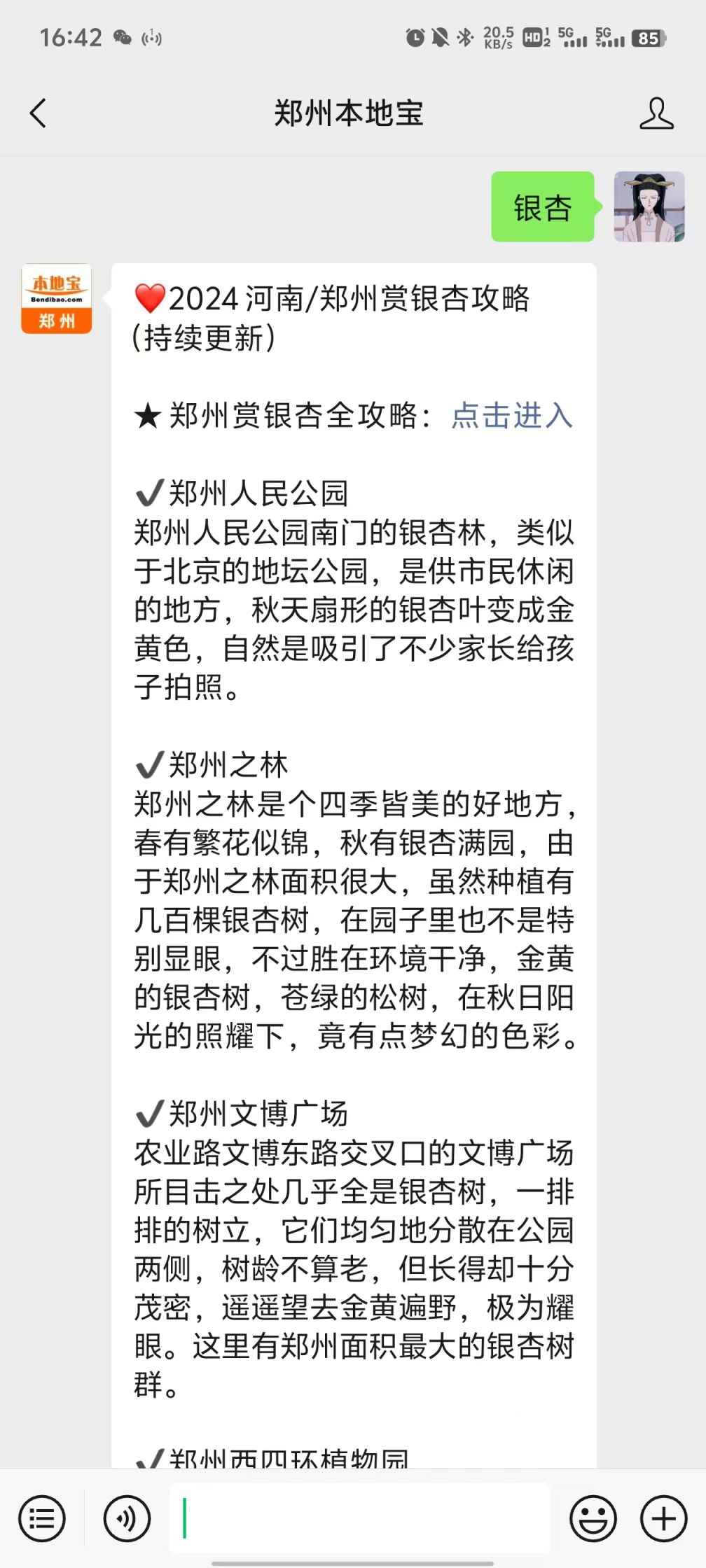Tap the 本地宝 郑州 avatar
Viewport: 706px width, 1568px height.
click(x=57, y=298)
